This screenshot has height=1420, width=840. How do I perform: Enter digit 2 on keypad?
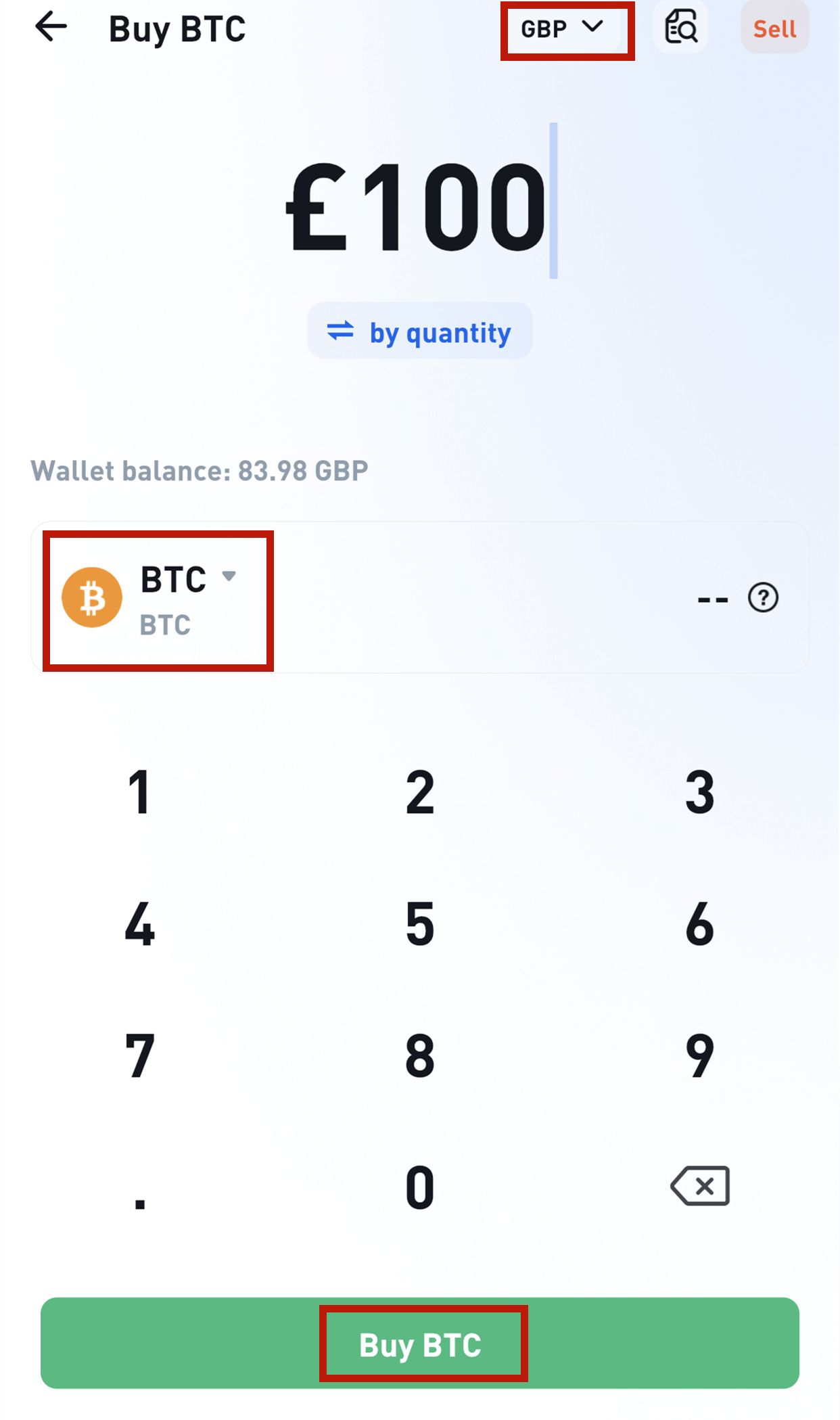coord(420,792)
